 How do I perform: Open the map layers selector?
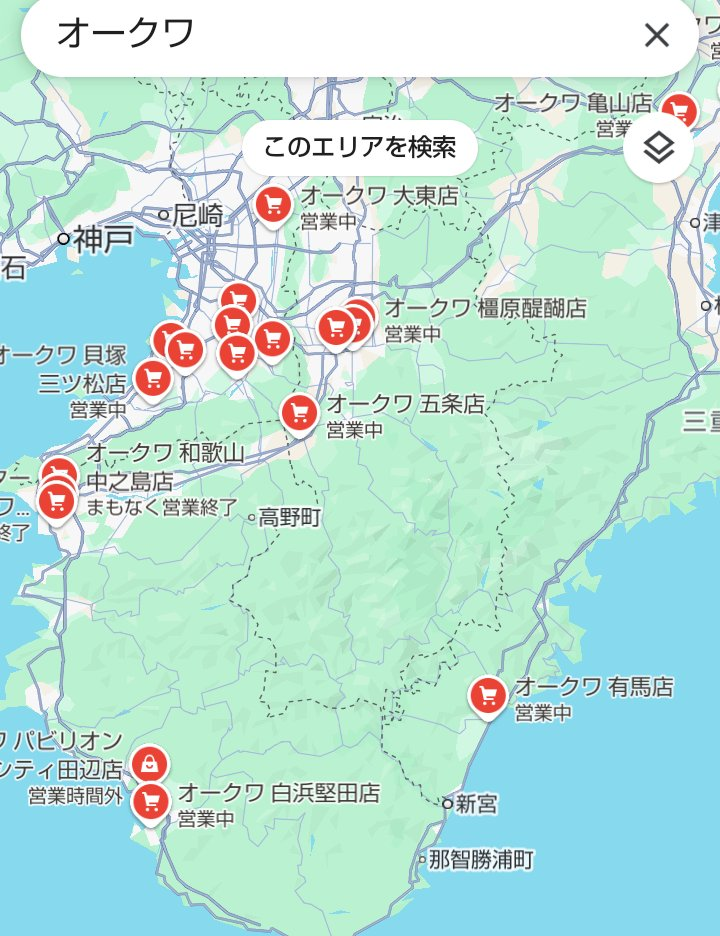pos(658,148)
